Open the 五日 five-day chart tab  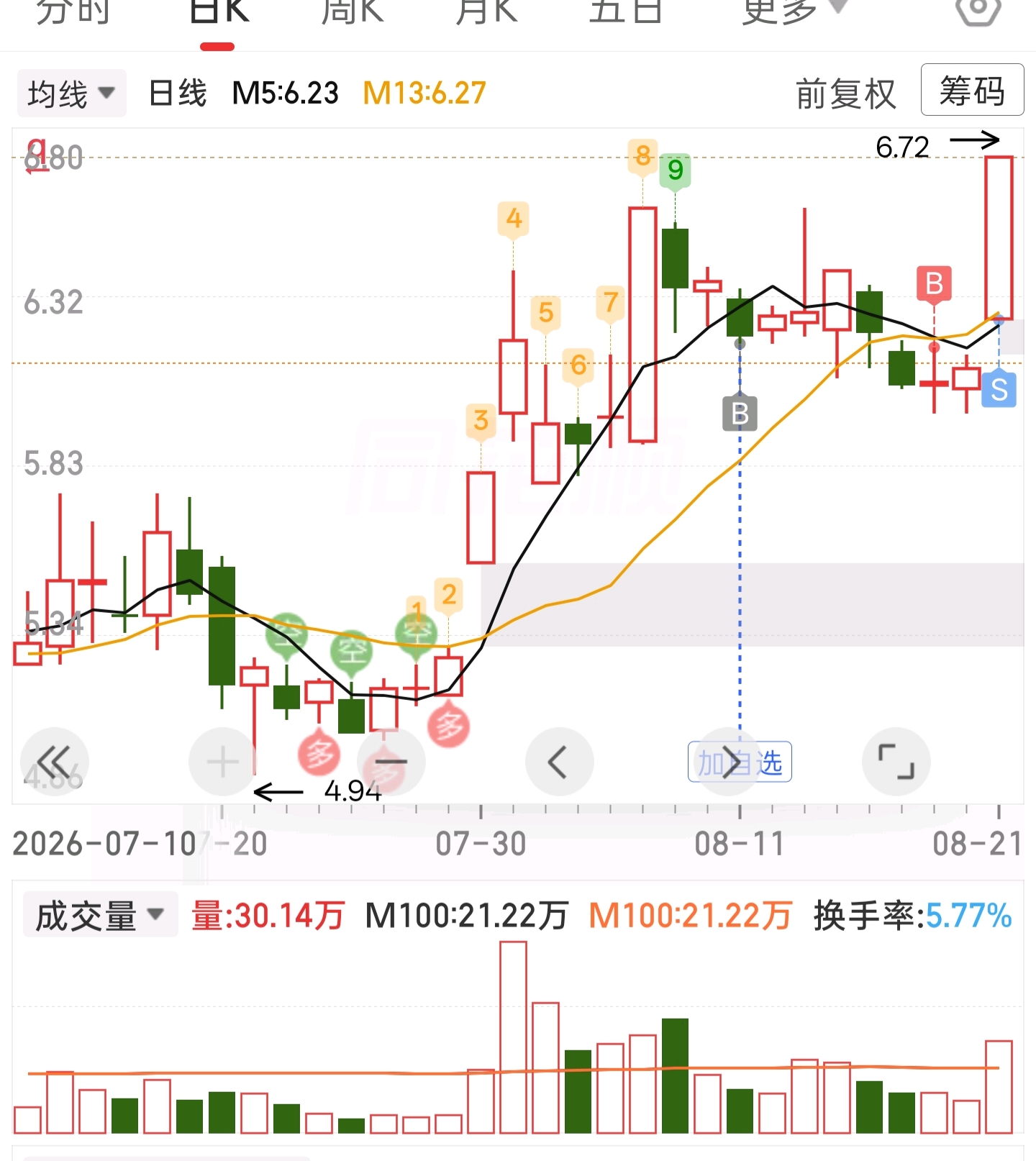coord(624,12)
